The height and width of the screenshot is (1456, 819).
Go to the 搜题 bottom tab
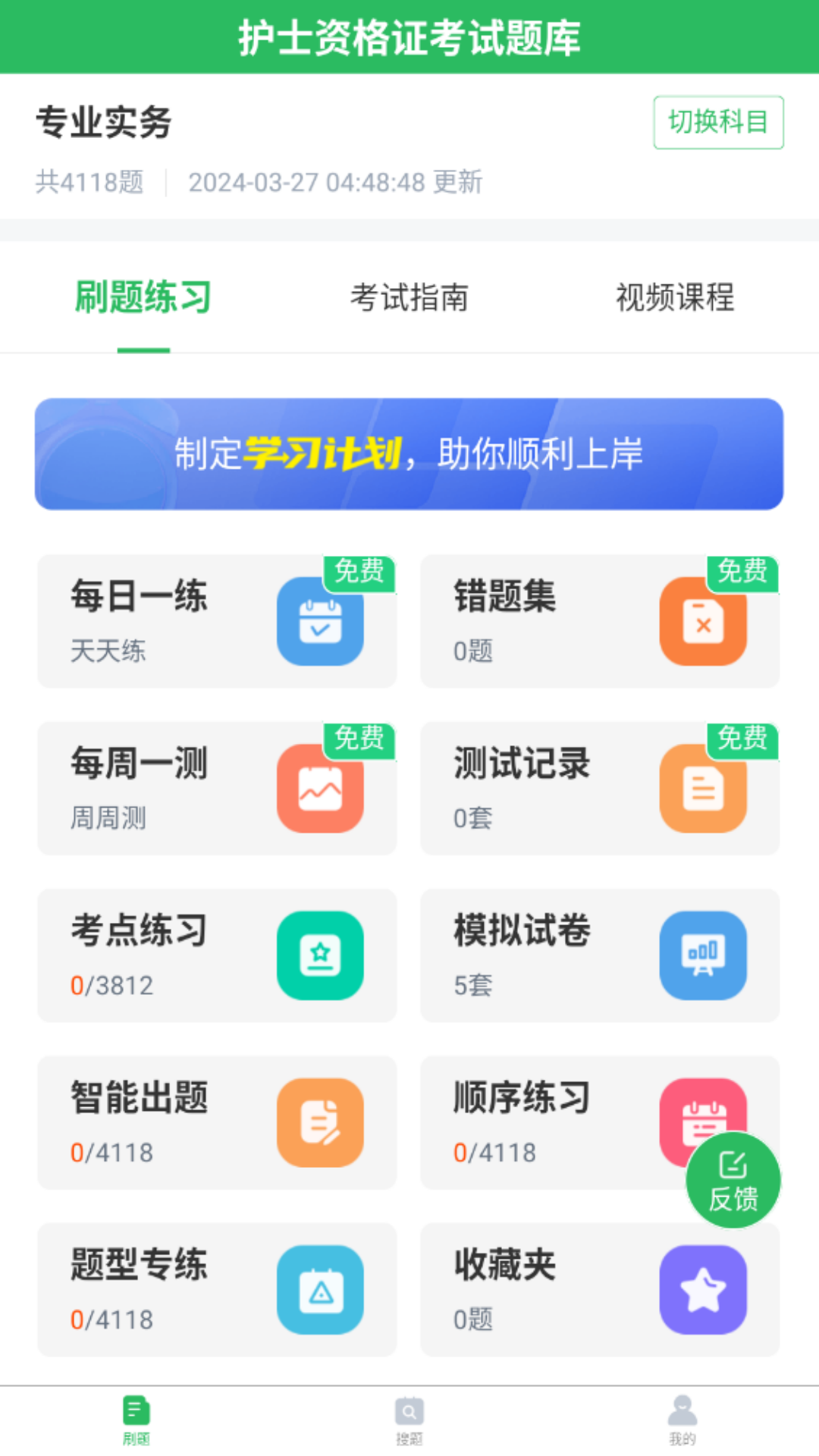pyautogui.click(x=409, y=1420)
